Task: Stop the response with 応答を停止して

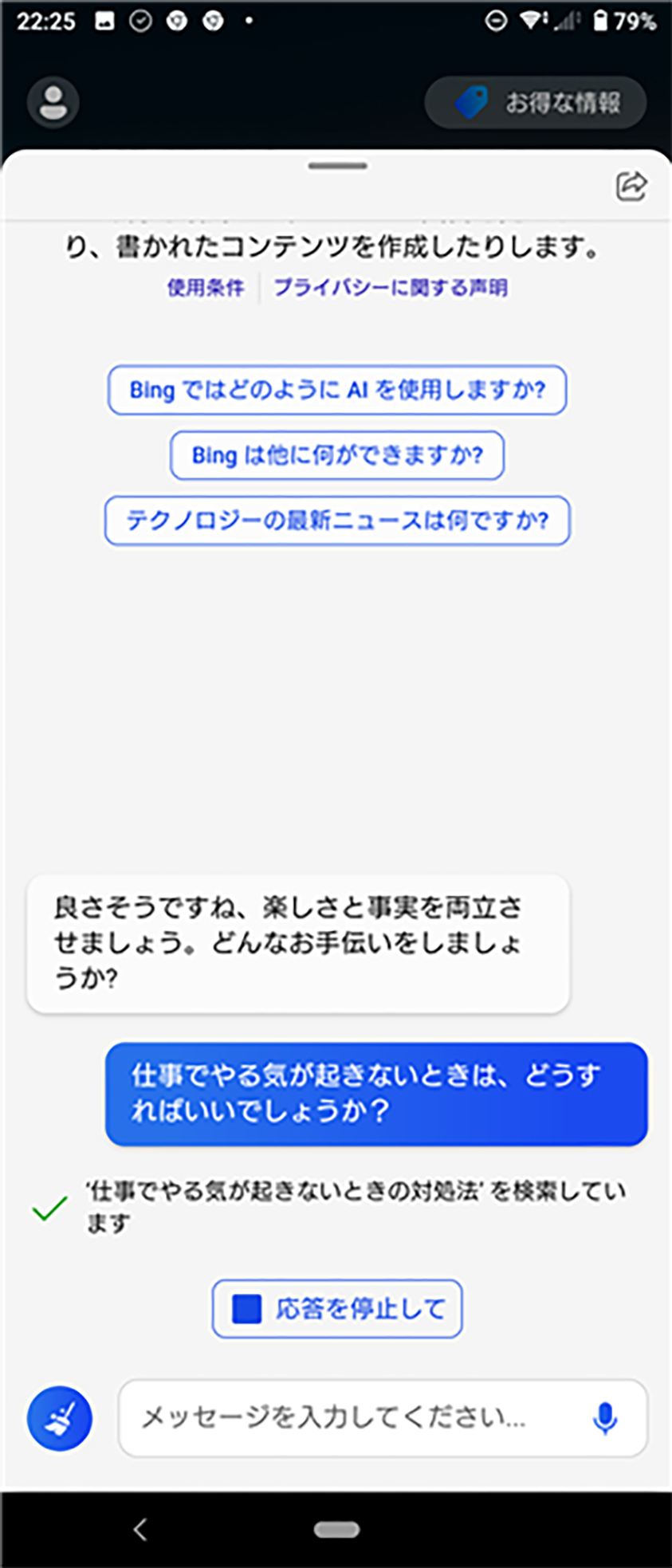Action: click(337, 1309)
